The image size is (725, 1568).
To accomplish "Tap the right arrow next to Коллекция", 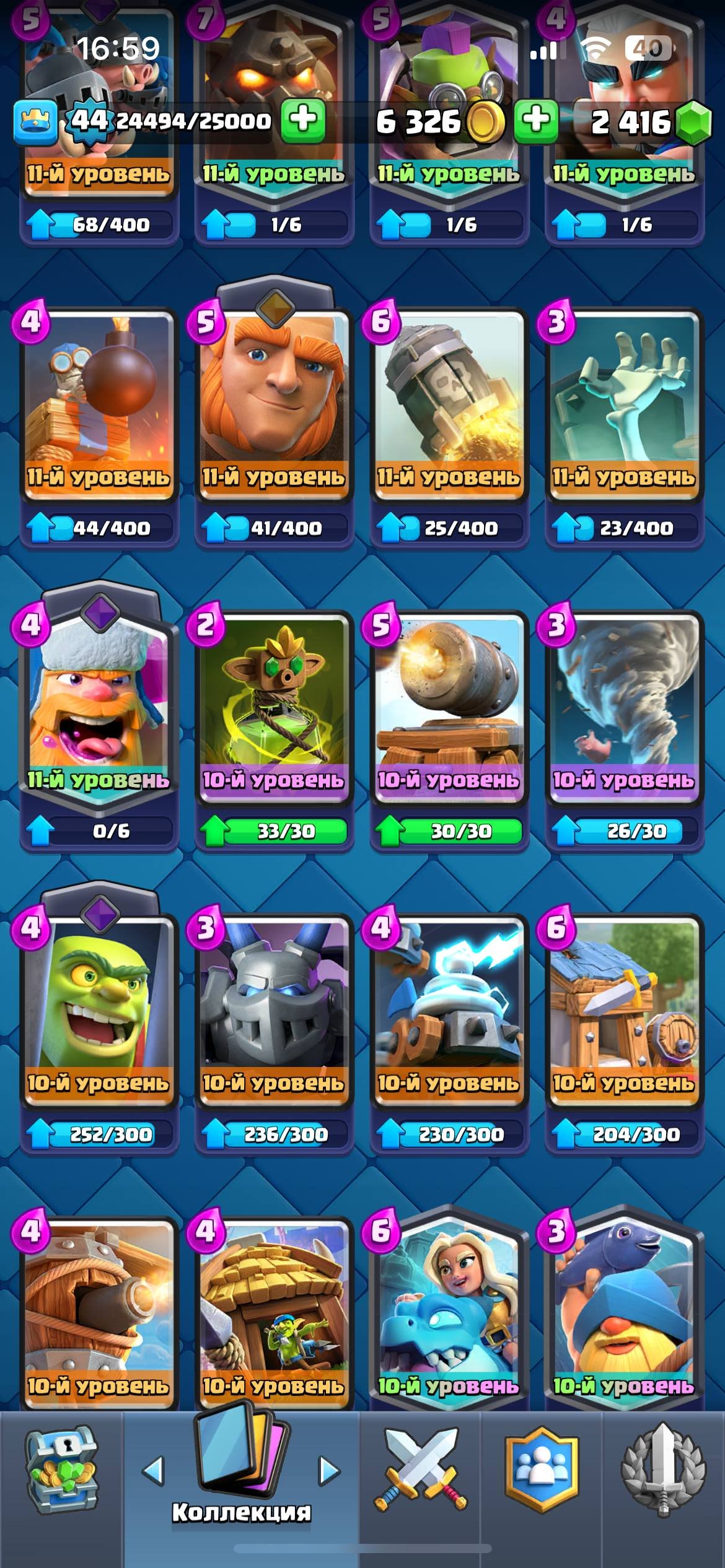I will click(x=329, y=1470).
